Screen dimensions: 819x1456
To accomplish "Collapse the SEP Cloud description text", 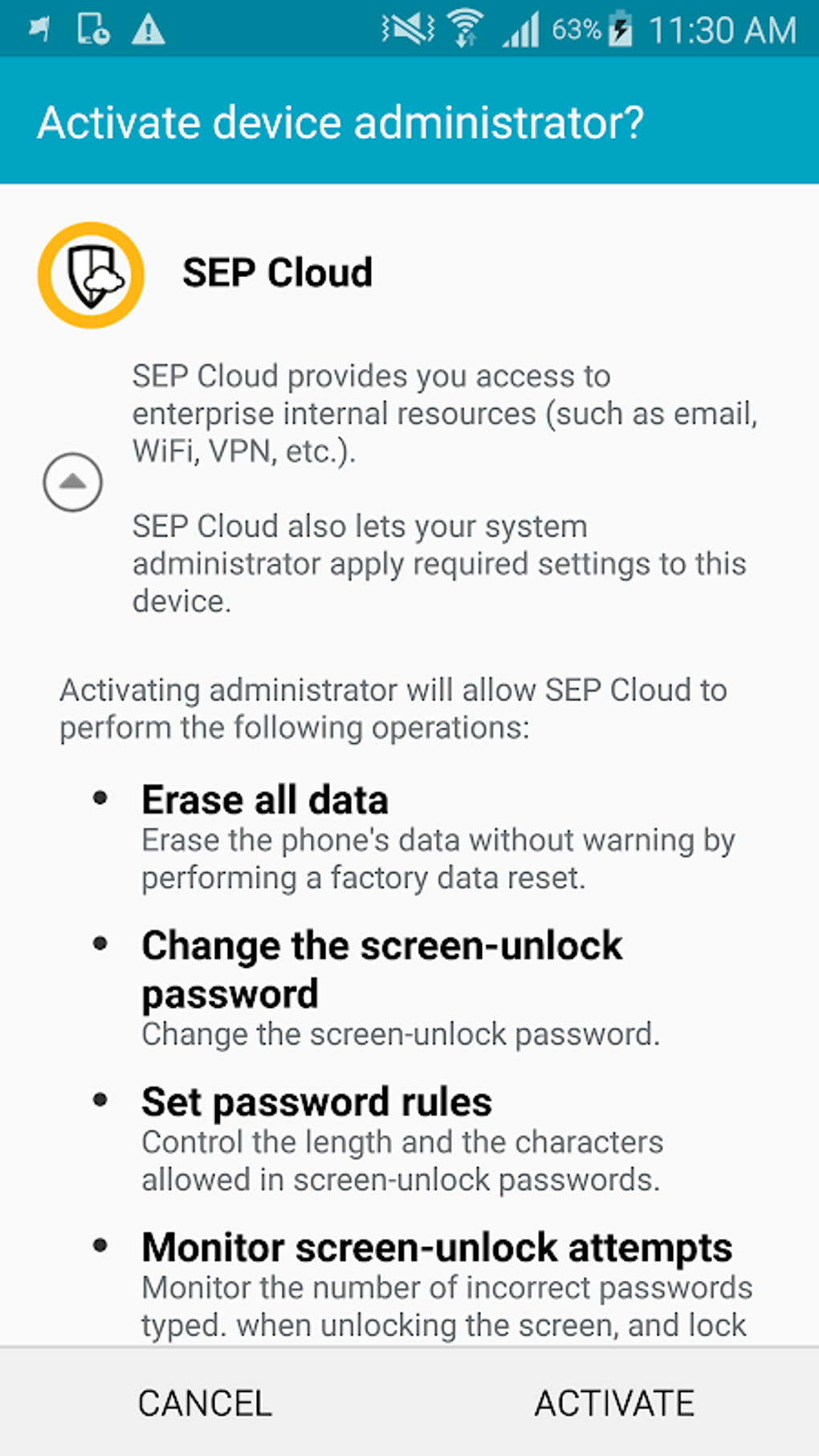I will point(71,482).
